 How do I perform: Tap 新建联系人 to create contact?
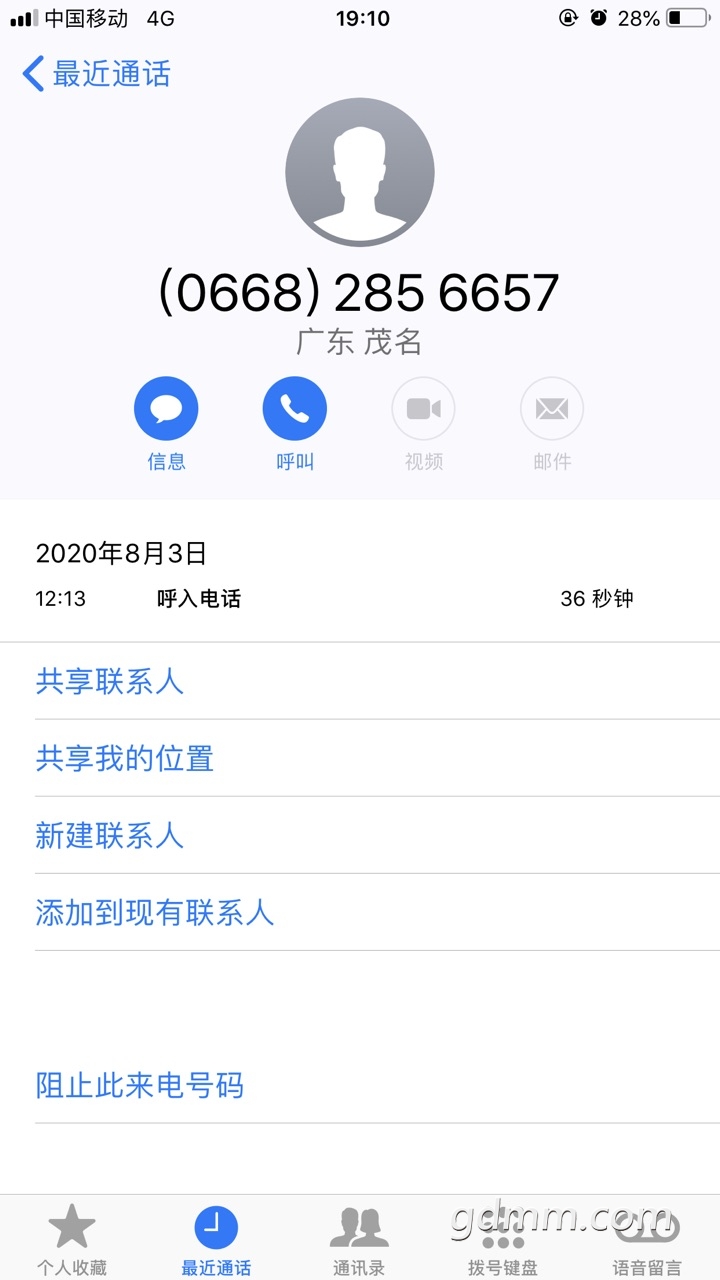point(110,836)
